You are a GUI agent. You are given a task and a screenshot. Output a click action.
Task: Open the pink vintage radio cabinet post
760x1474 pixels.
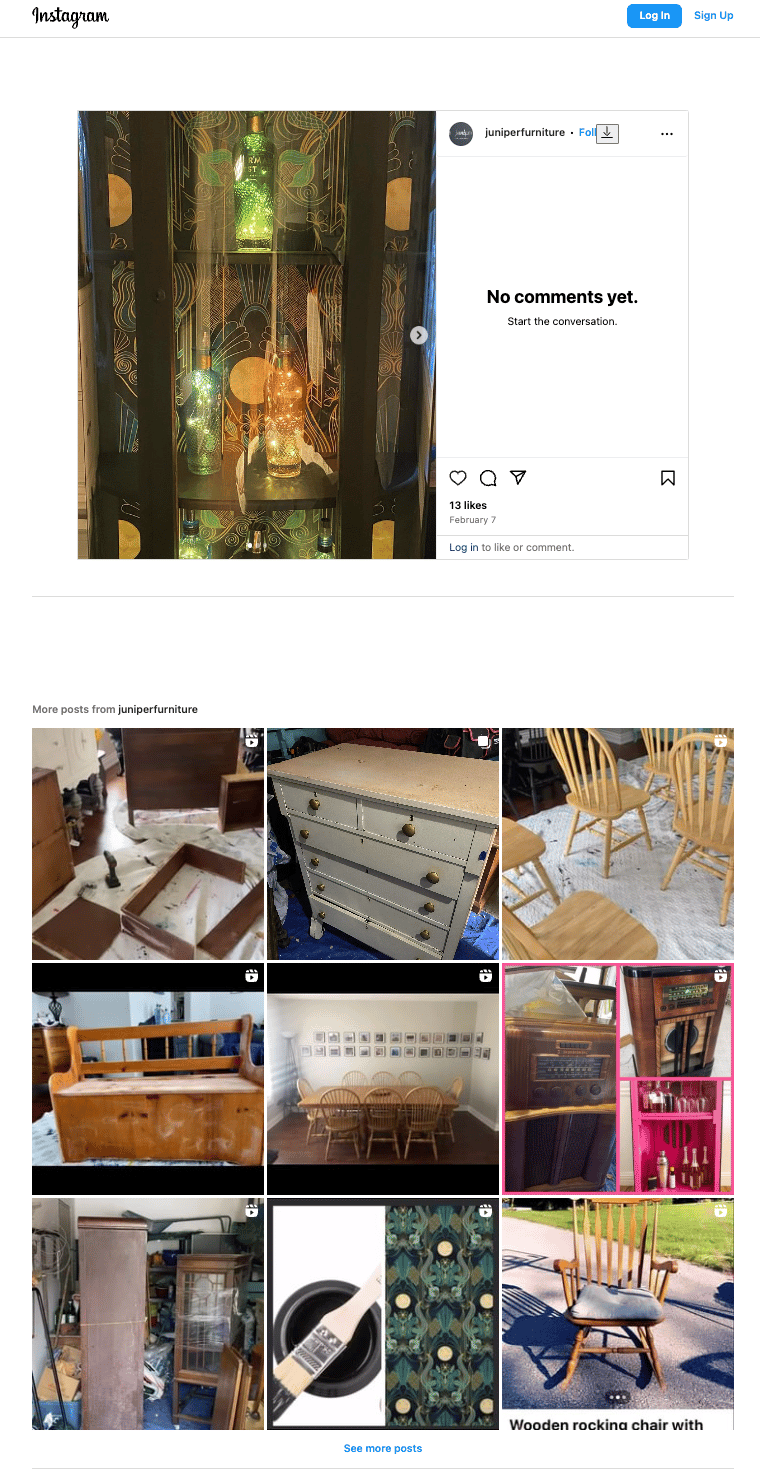[617, 1079]
